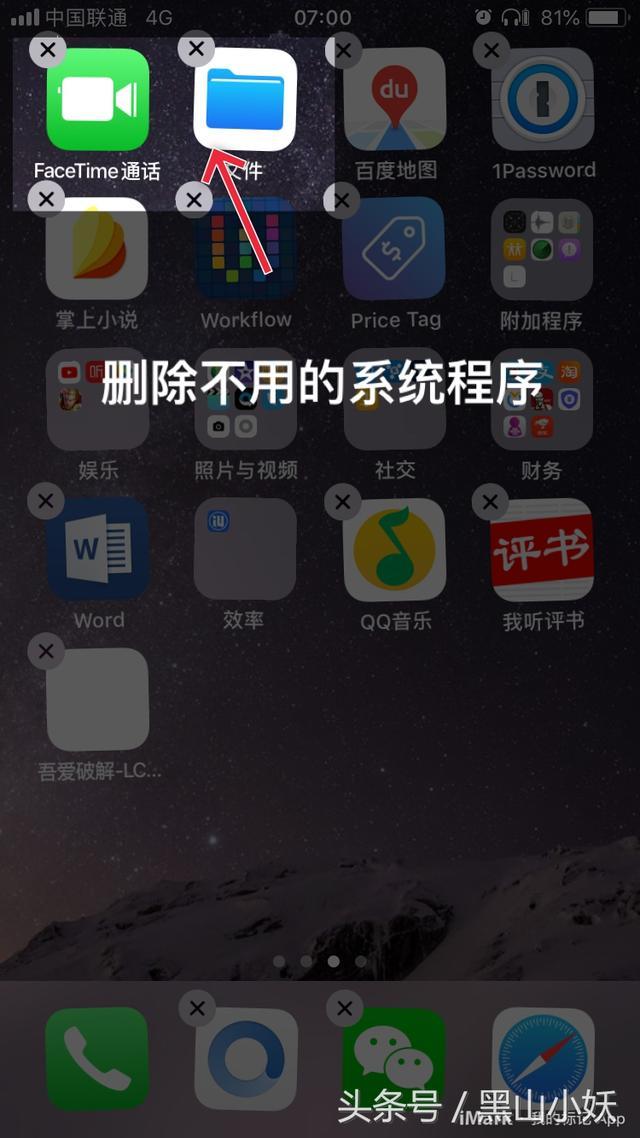Open the 吾爱破解 web shortcut icon
This screenshot has width=640, height=1138.
coord(98,699)
